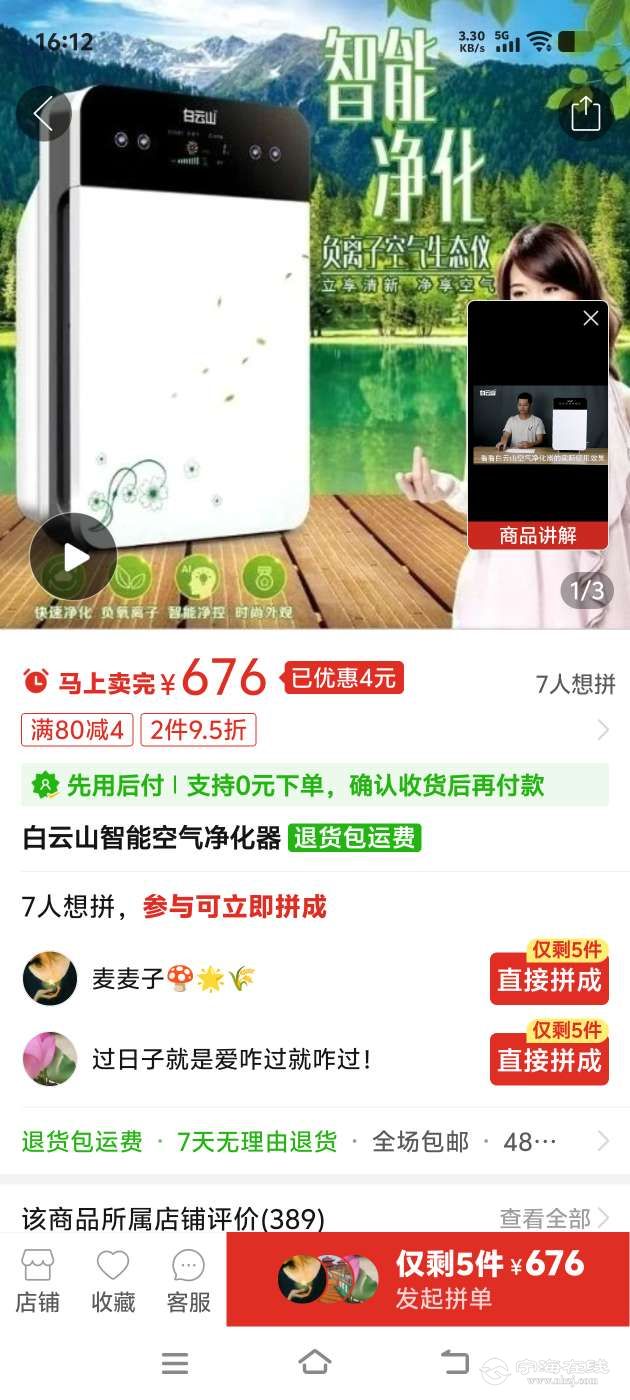Start a group buy with 发起拼单

click(428, 1279)
